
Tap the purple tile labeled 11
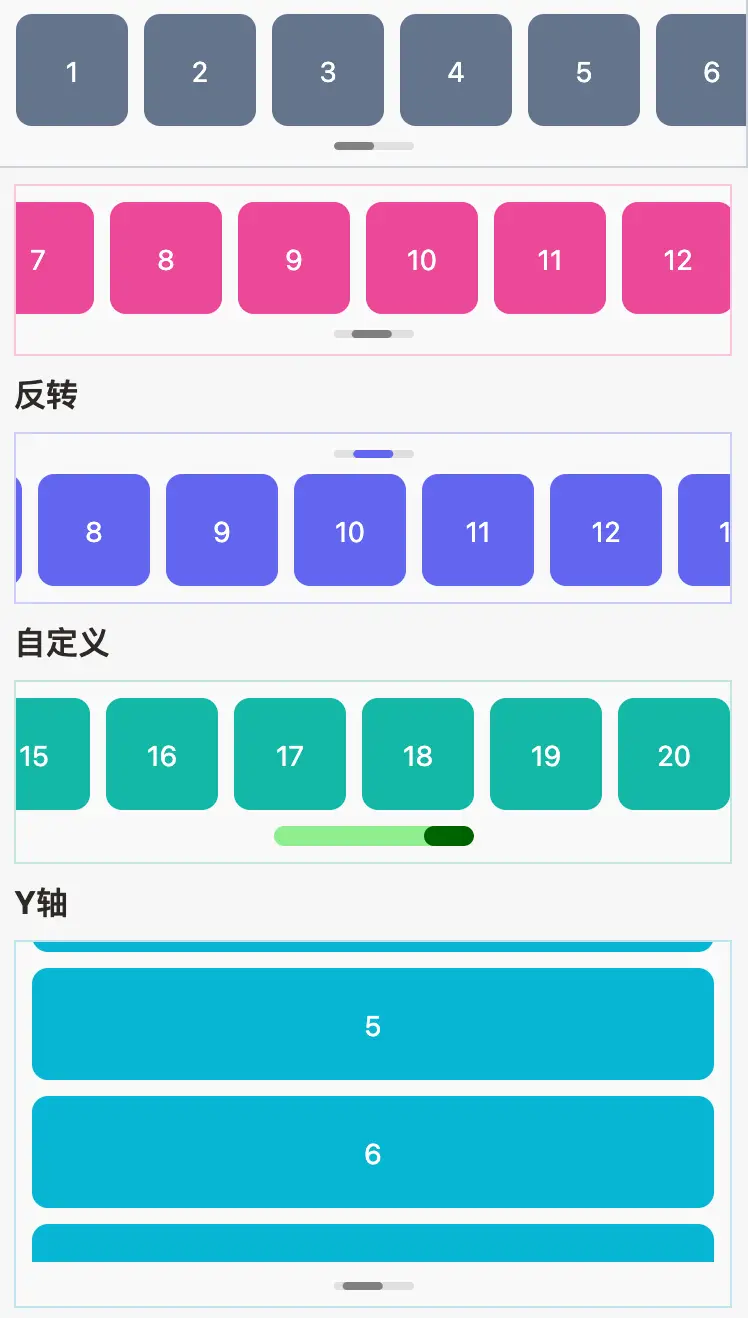click(478, 530)
